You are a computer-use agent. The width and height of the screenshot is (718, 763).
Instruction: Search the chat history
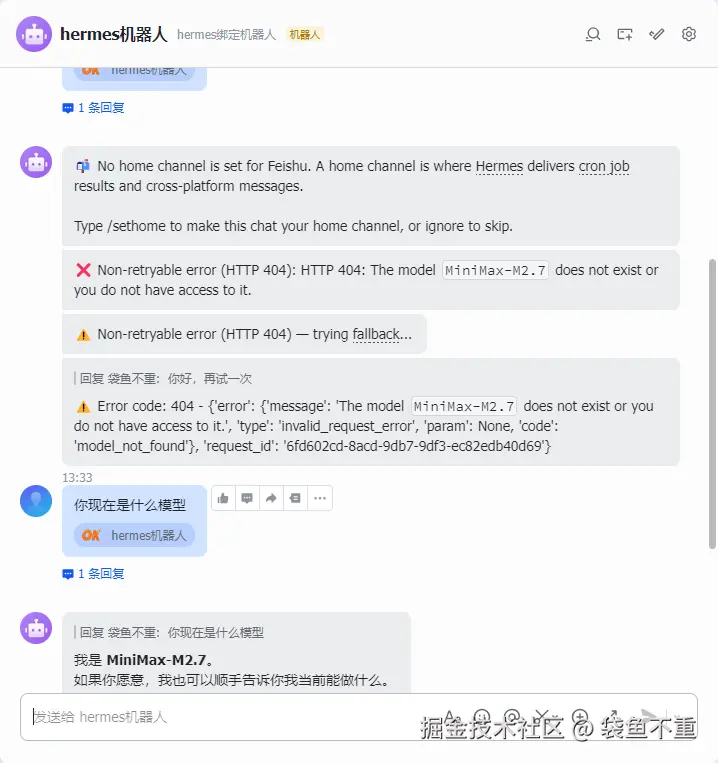[x=593, y=34]
